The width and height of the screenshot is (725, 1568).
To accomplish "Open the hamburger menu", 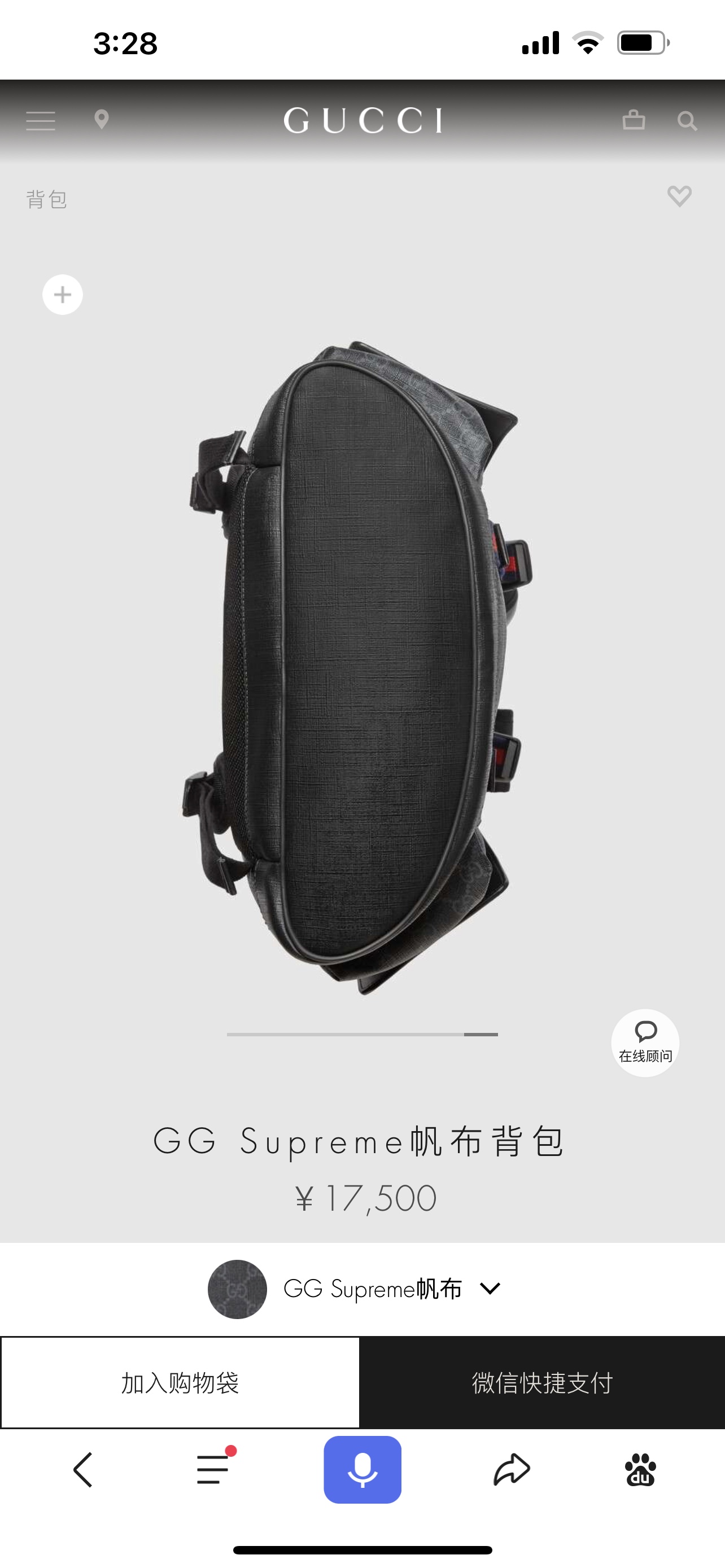I will 41,121.
